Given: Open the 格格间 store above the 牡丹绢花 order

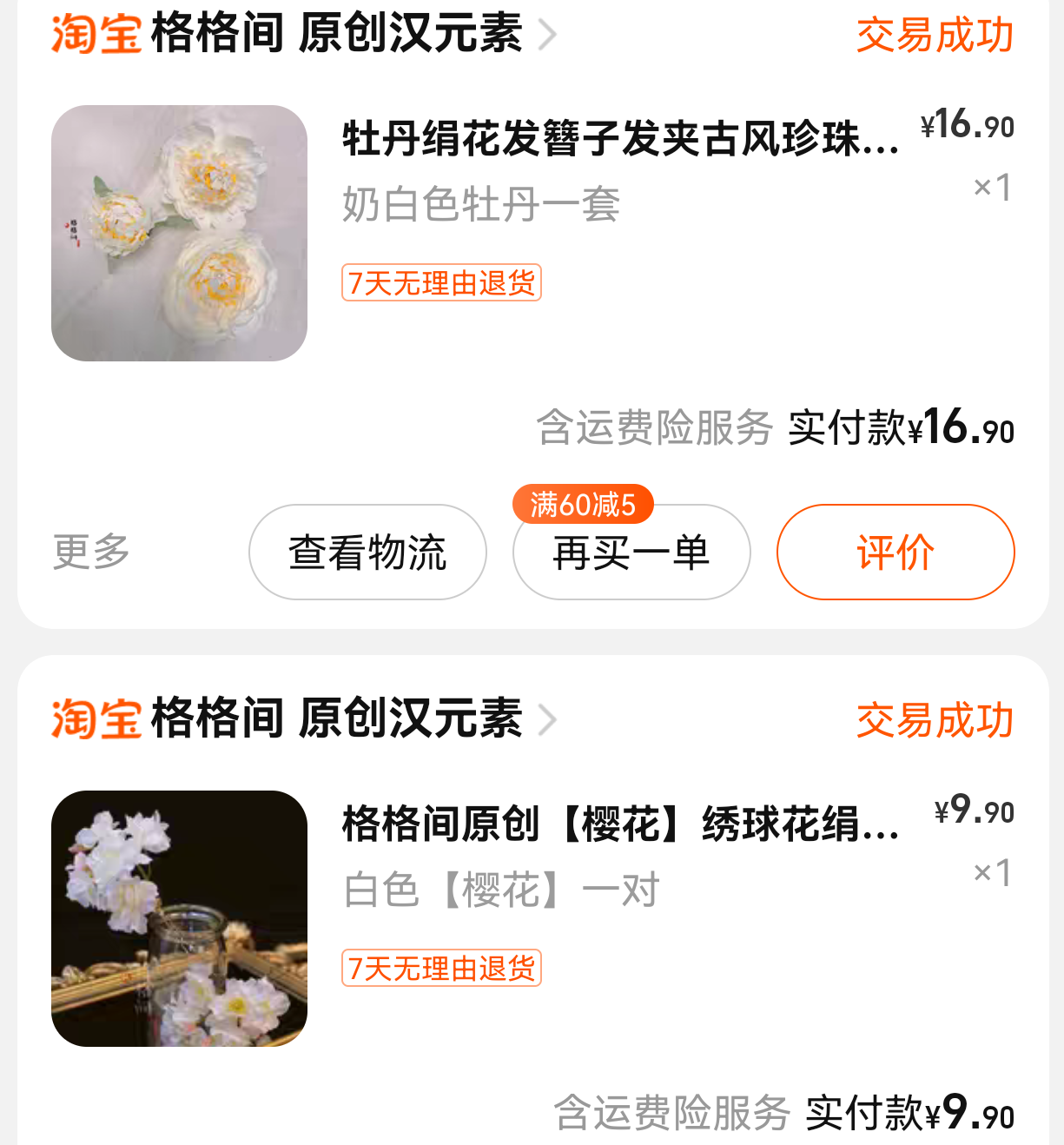Looking at the screenshot, I should click(336, 35).
